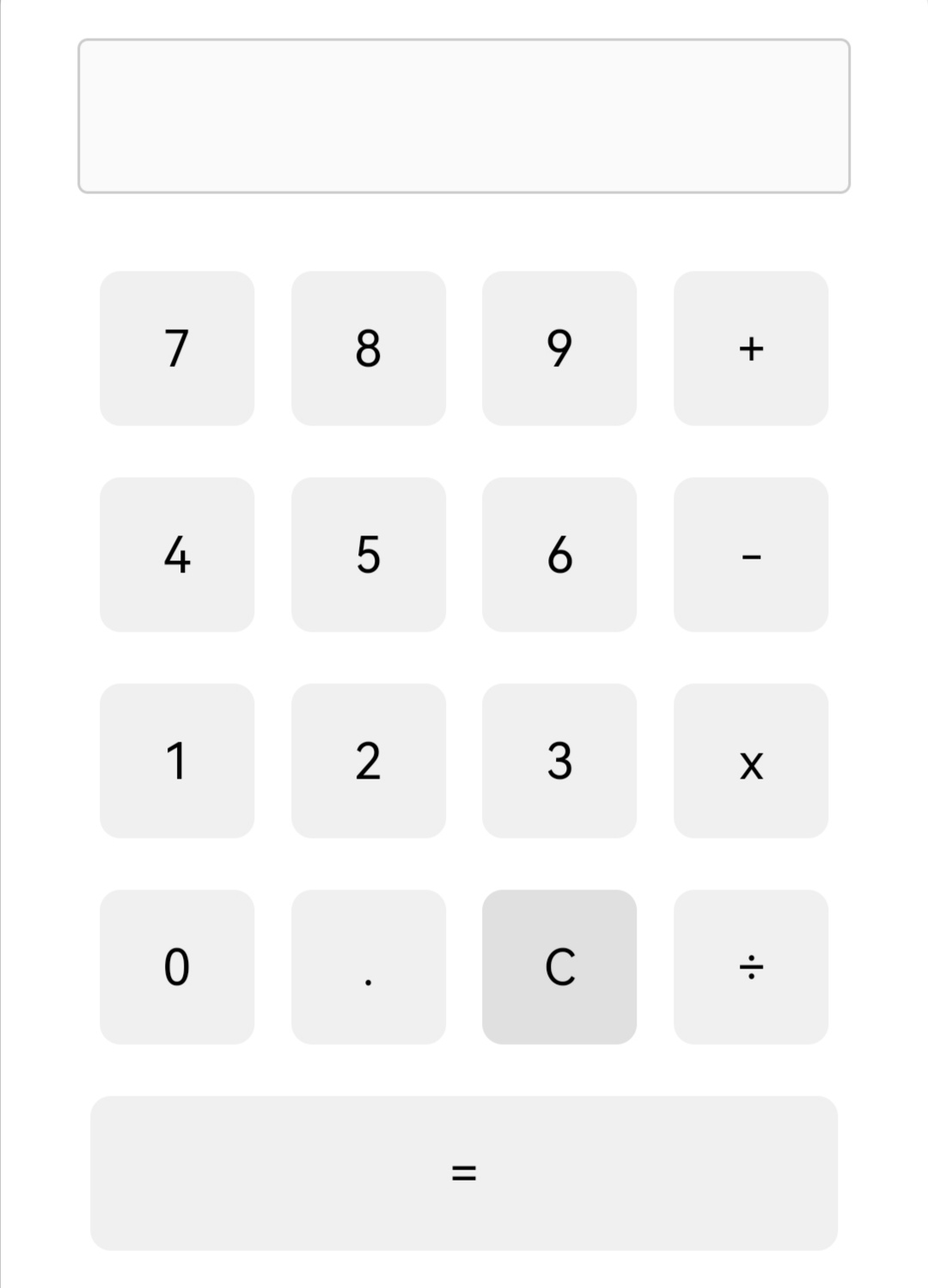Enter the digit 0
928x1288 pixels.
point(177,967)
